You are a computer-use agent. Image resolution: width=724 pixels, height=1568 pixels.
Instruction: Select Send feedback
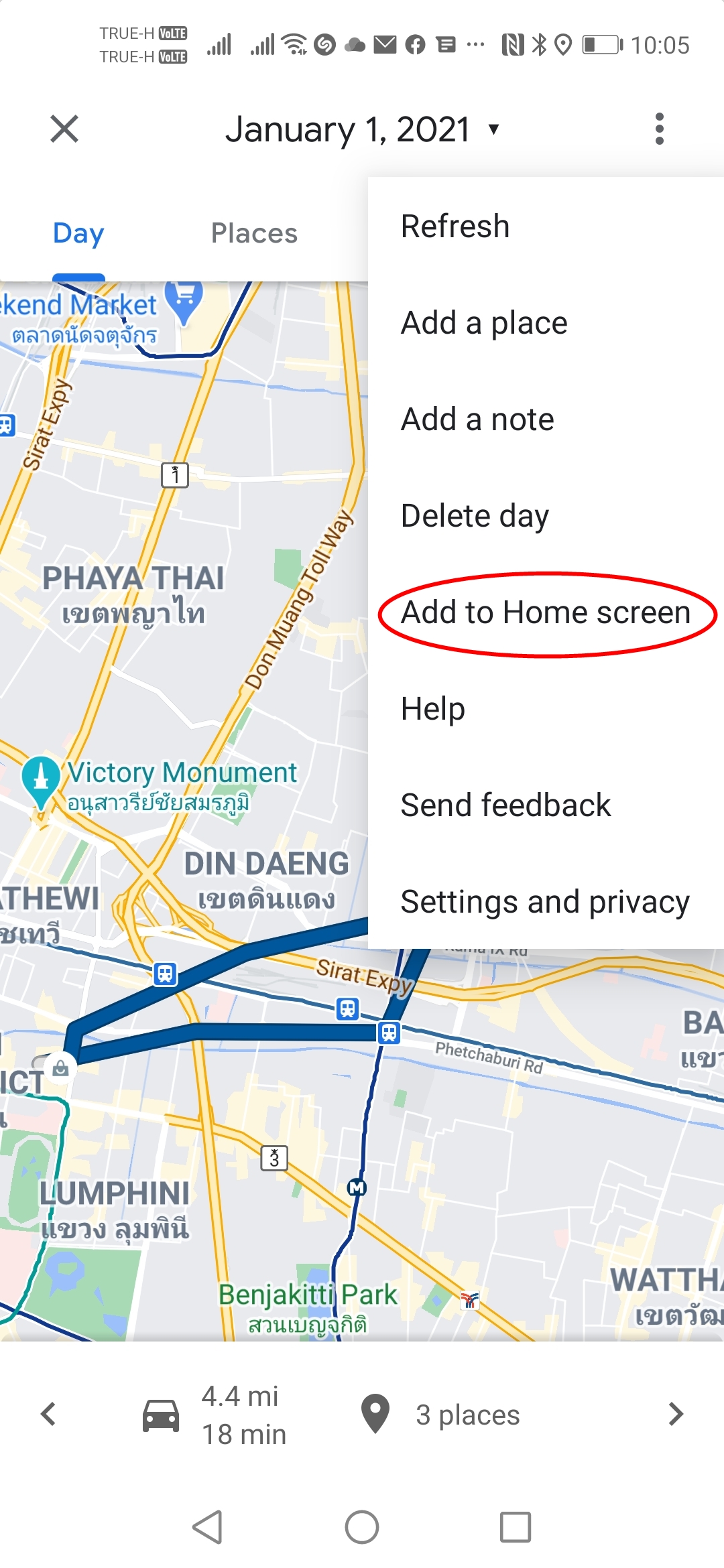[x=546, y=805]
